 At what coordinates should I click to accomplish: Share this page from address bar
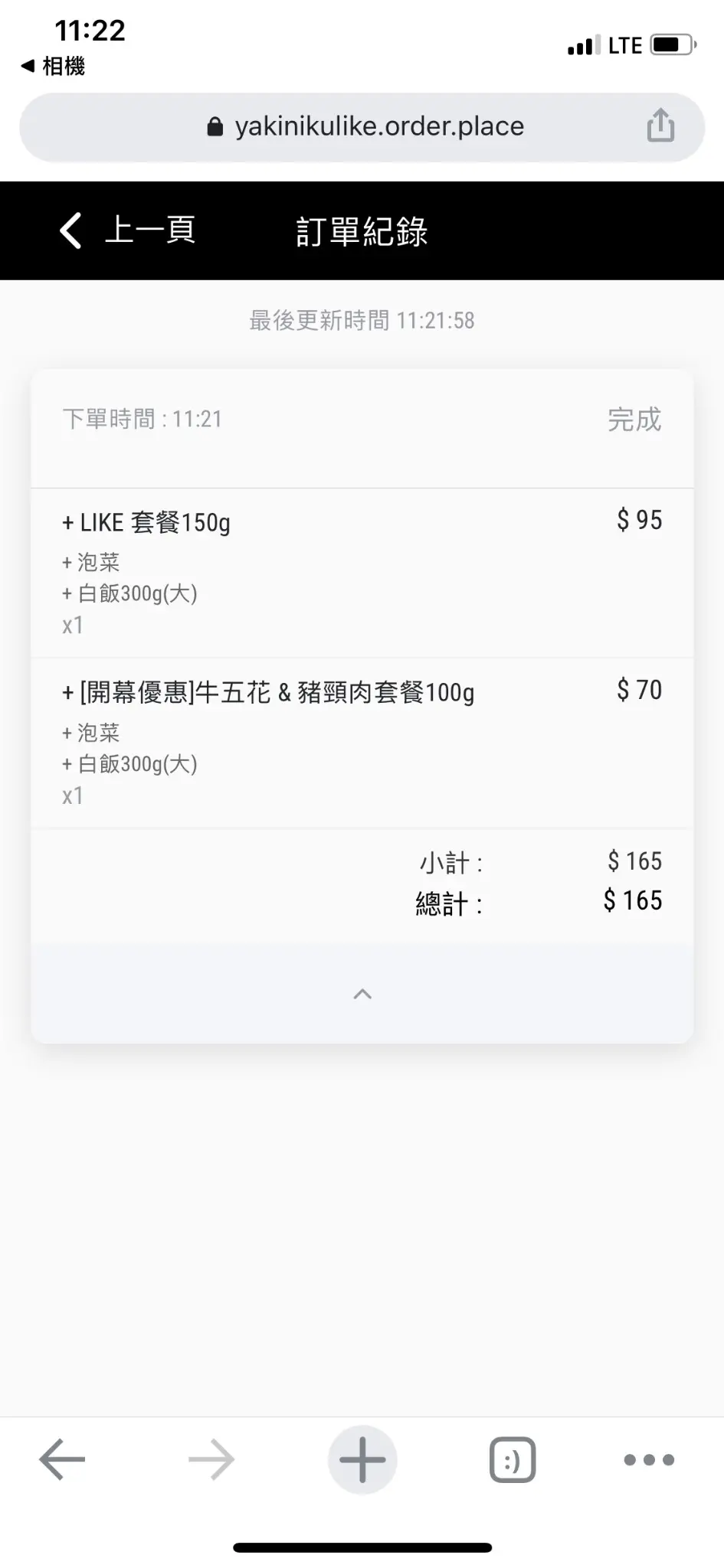coord(660,126)
